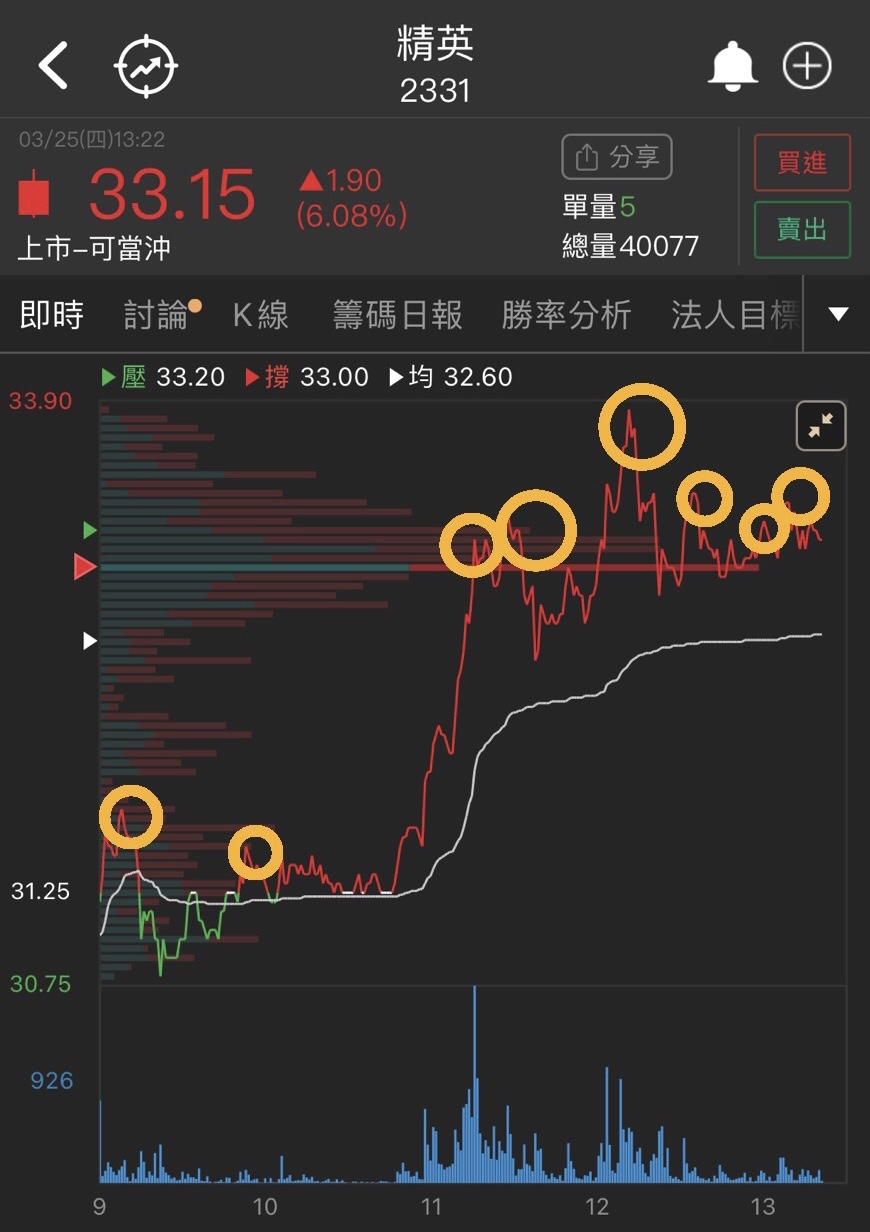Screen dimensions: 870x1232
Task: Go back using the top arrow
Action: [x=54, y=67]
